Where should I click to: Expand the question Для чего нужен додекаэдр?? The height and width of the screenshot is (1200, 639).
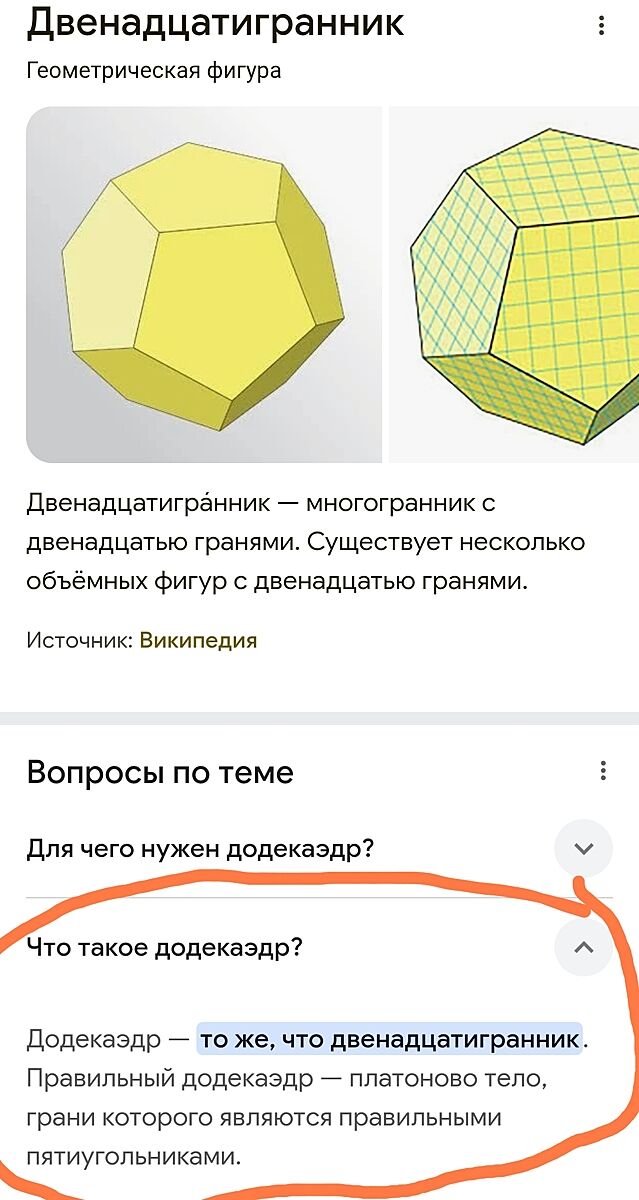[x=584, y=849]
